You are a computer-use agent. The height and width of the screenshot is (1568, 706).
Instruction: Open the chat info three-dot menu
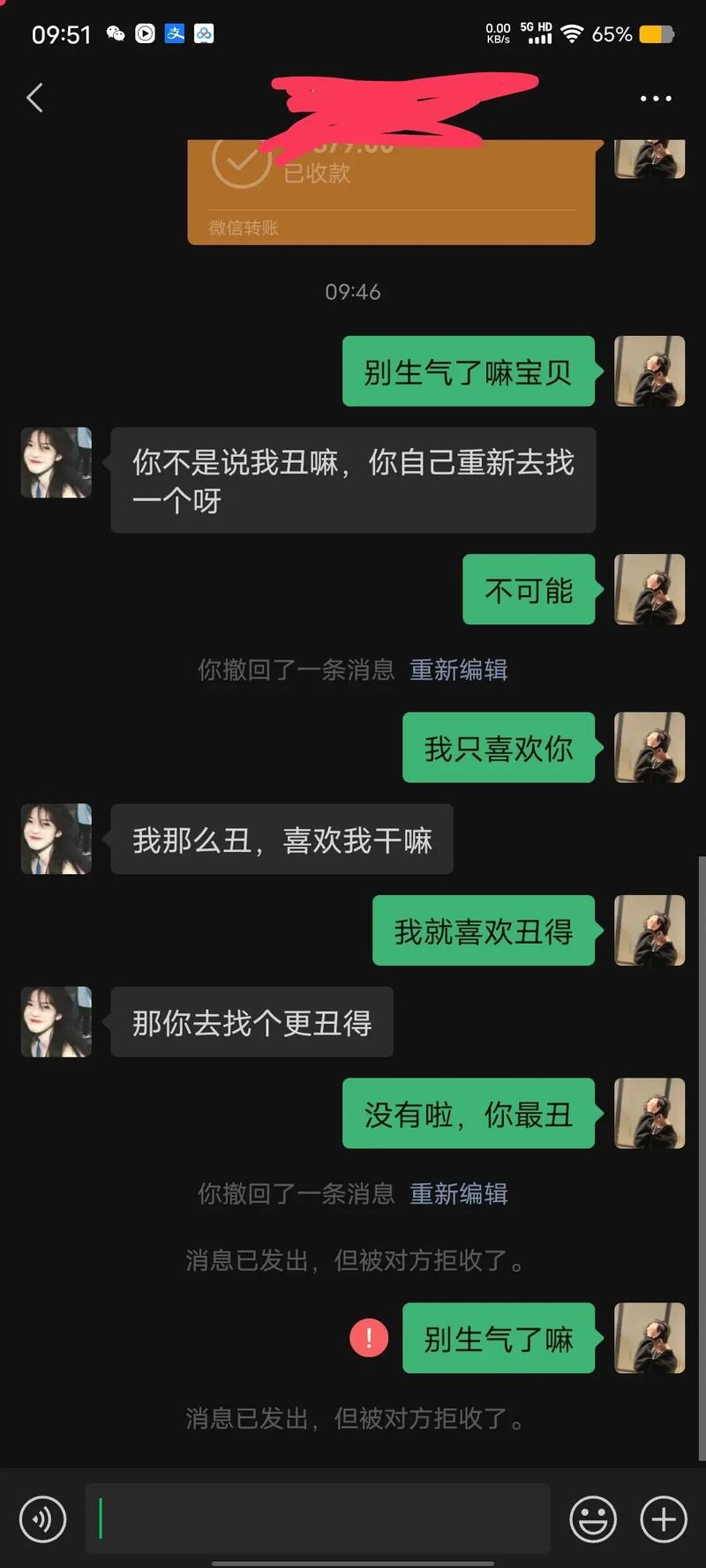(x=656, y=99)
